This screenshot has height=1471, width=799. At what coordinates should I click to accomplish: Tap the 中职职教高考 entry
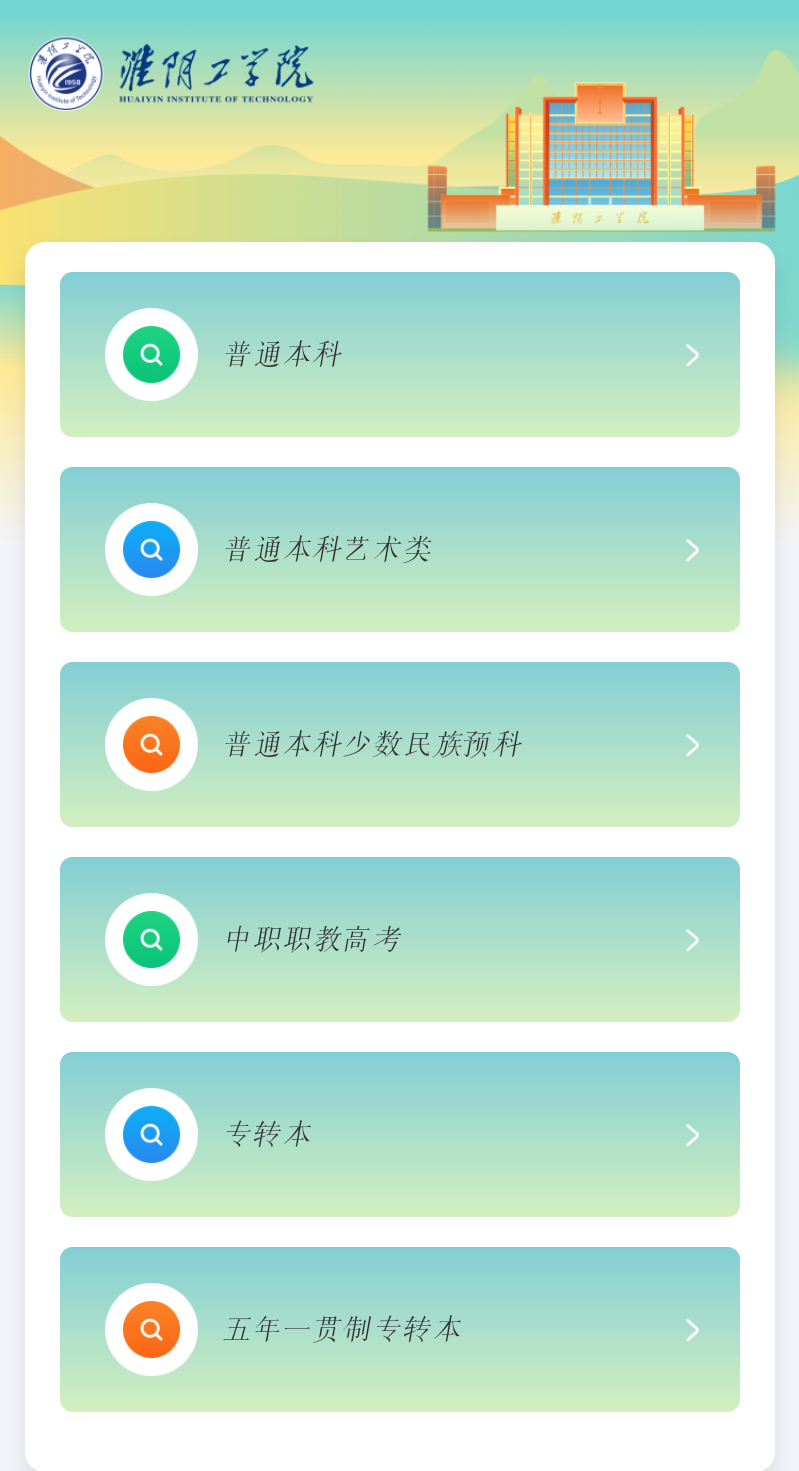pos(399,939)
